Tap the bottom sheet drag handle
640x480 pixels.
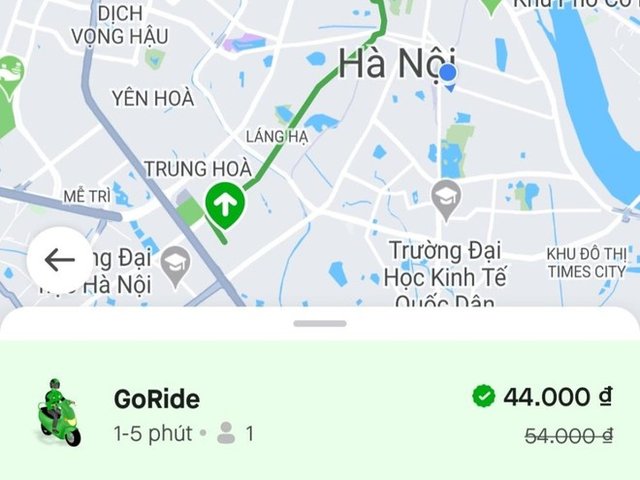click(320, 323)
